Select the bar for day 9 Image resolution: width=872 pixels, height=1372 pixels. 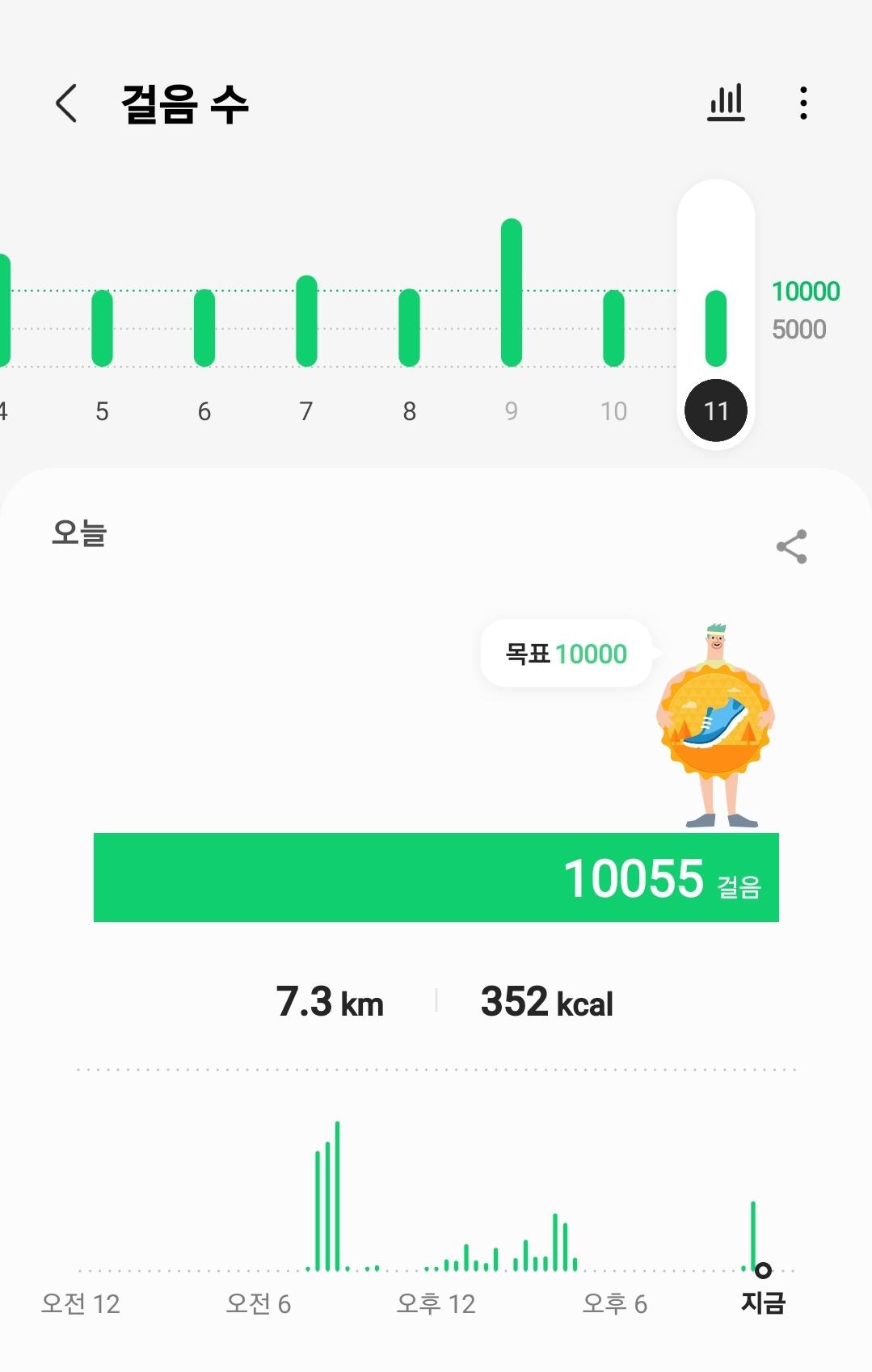512,292
